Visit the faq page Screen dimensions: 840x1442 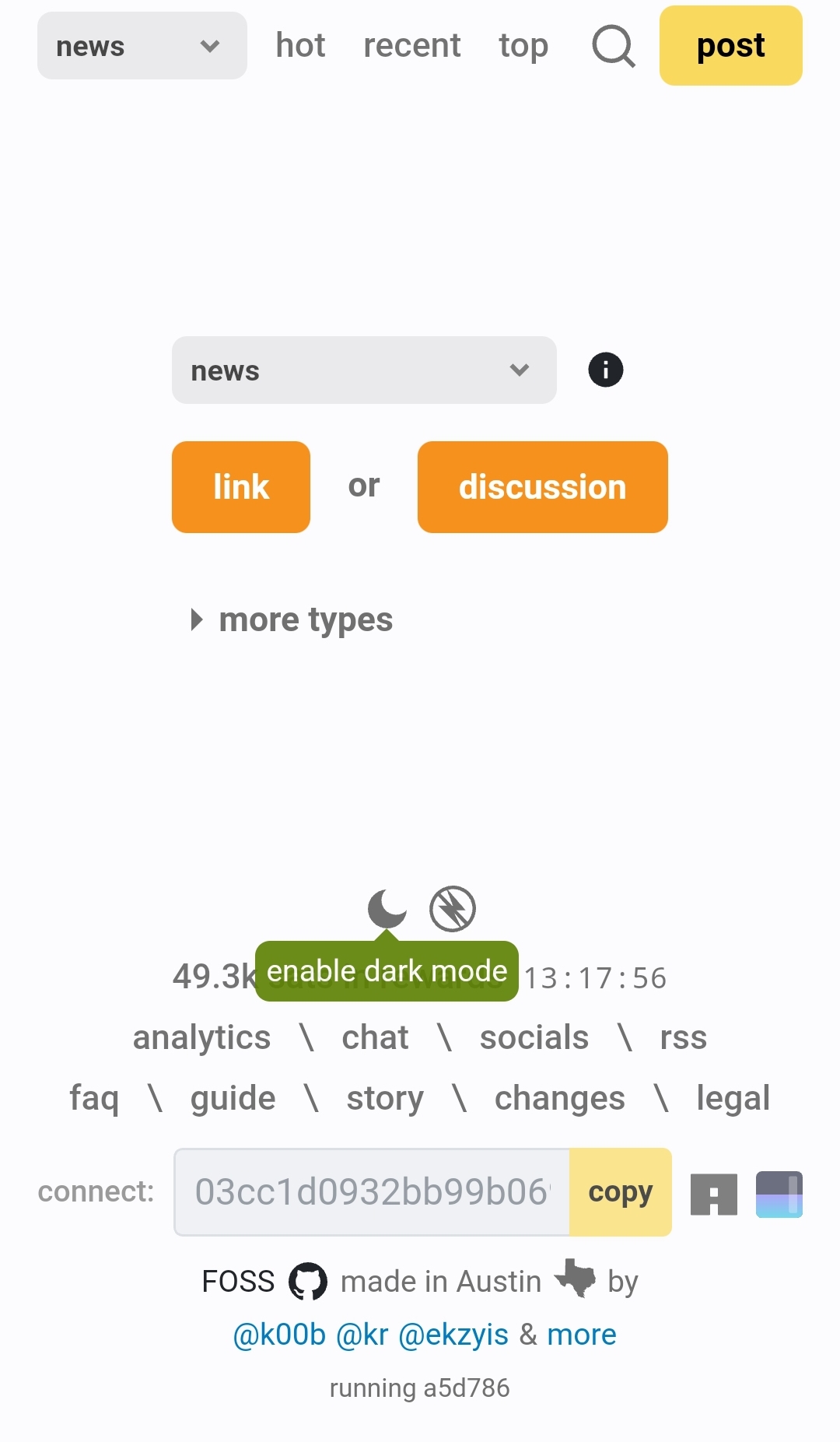click(x=94, y=1098)
